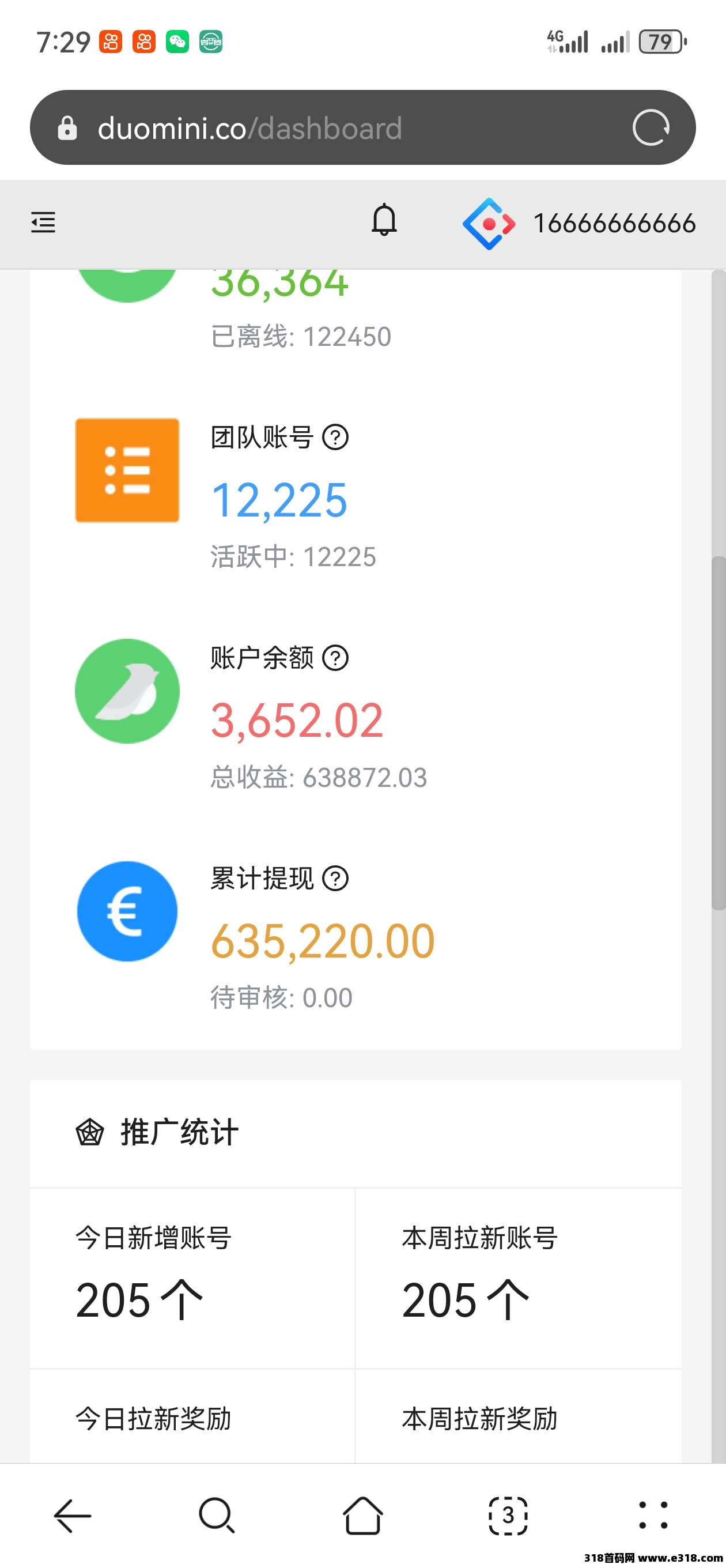Click the orange team accounts list icon
The height and width of the screenshot is (1568, 726).
127,470
